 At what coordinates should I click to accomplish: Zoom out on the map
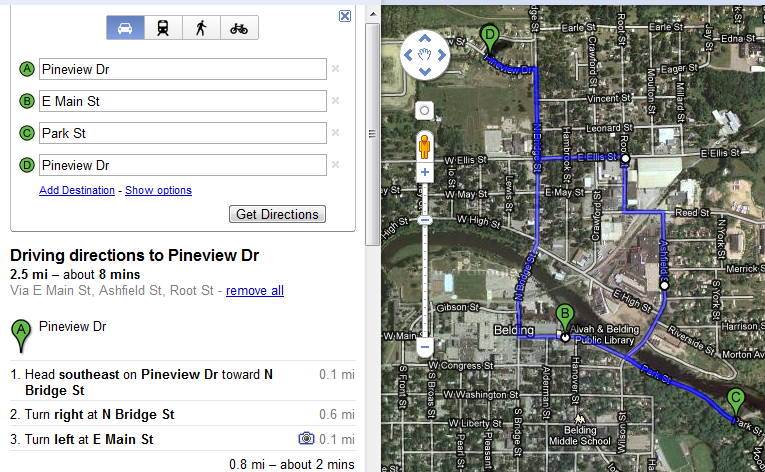(425, 347)
